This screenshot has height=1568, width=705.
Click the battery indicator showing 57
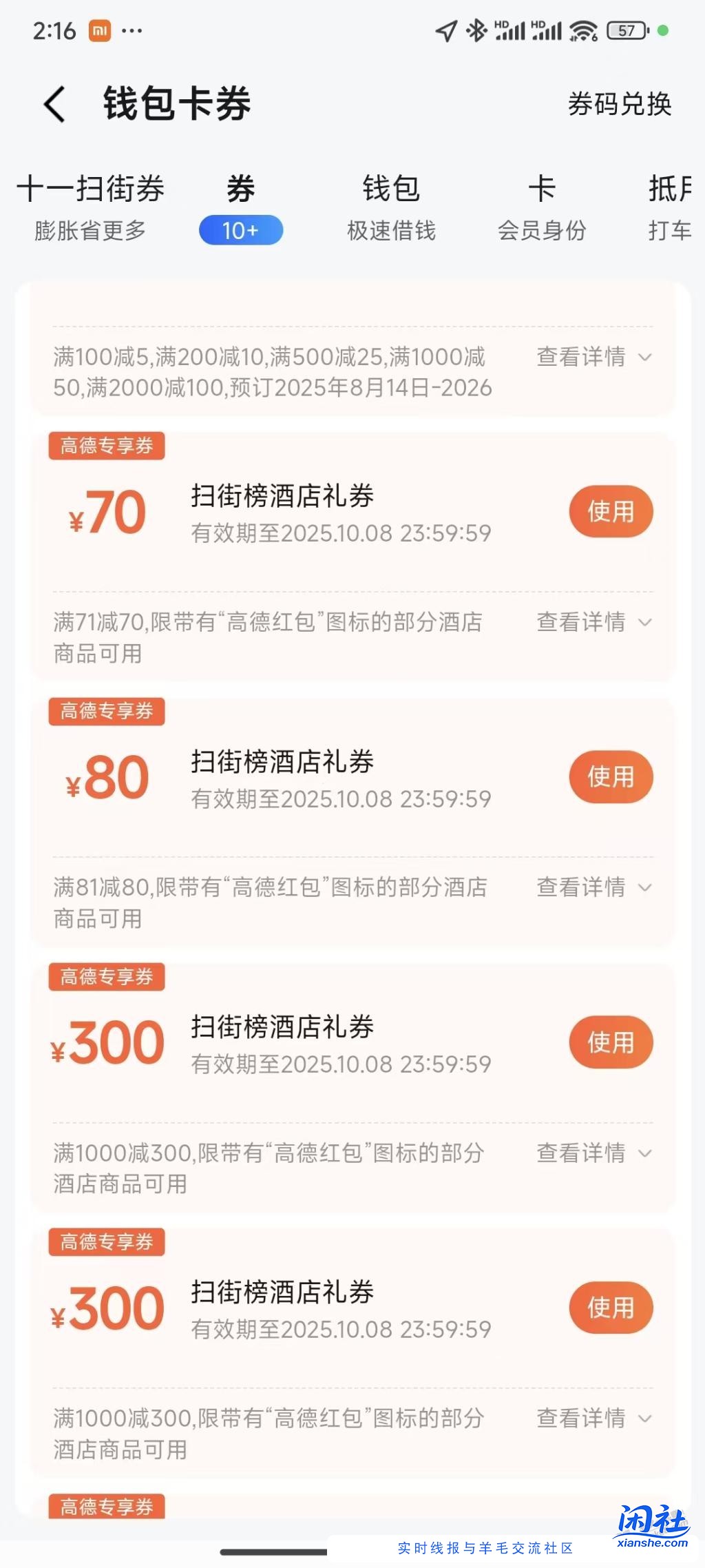click(x=625, y=32)
